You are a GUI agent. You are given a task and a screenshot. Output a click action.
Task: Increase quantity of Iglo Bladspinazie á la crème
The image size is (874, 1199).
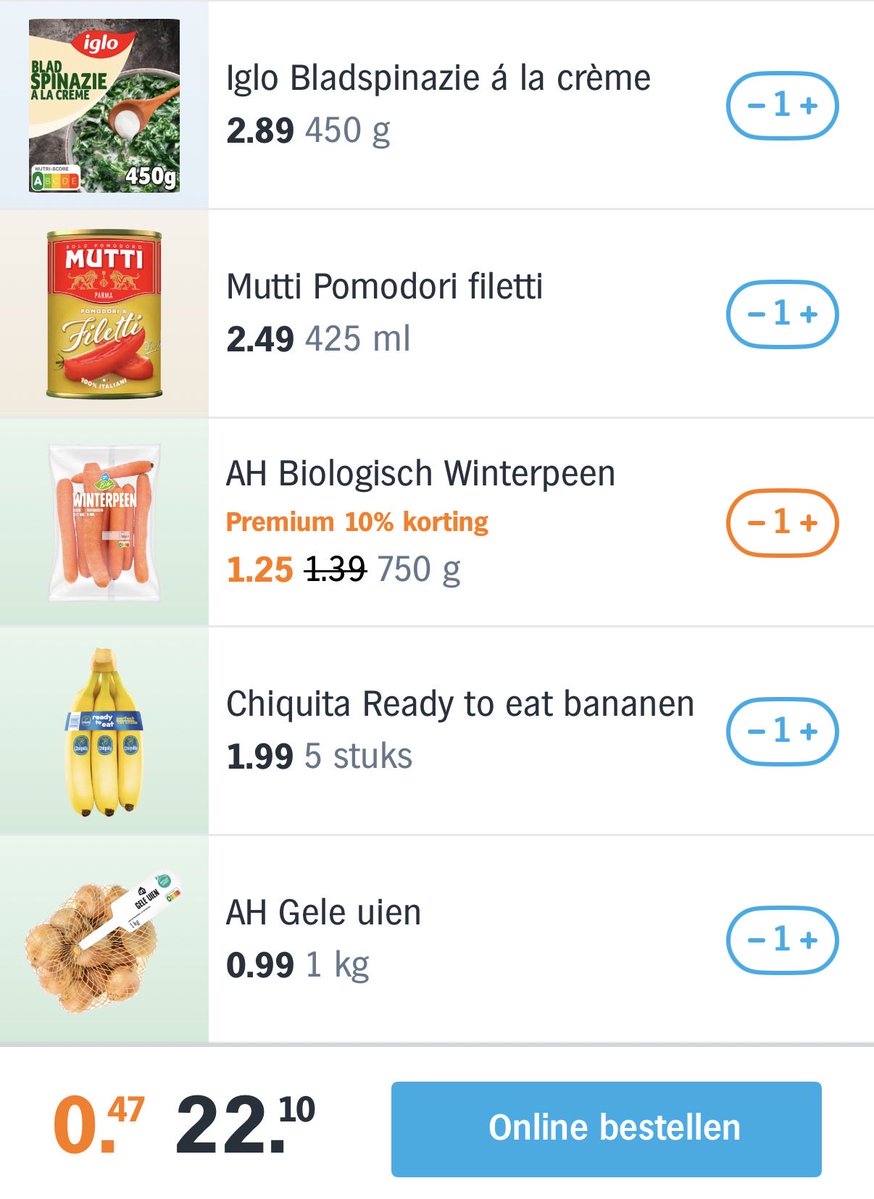click(810, 105)
